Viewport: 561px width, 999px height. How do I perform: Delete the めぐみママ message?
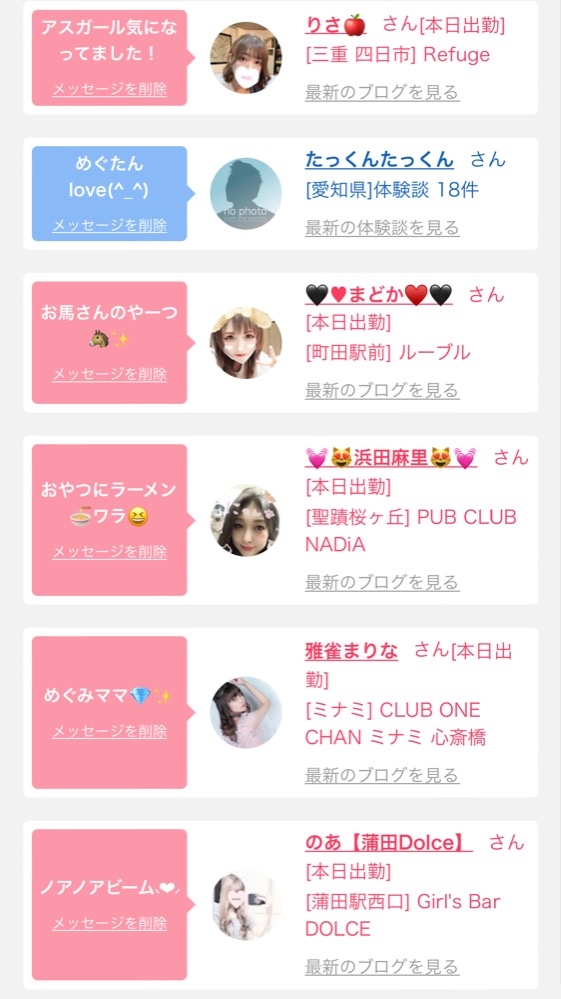(110, 731)
